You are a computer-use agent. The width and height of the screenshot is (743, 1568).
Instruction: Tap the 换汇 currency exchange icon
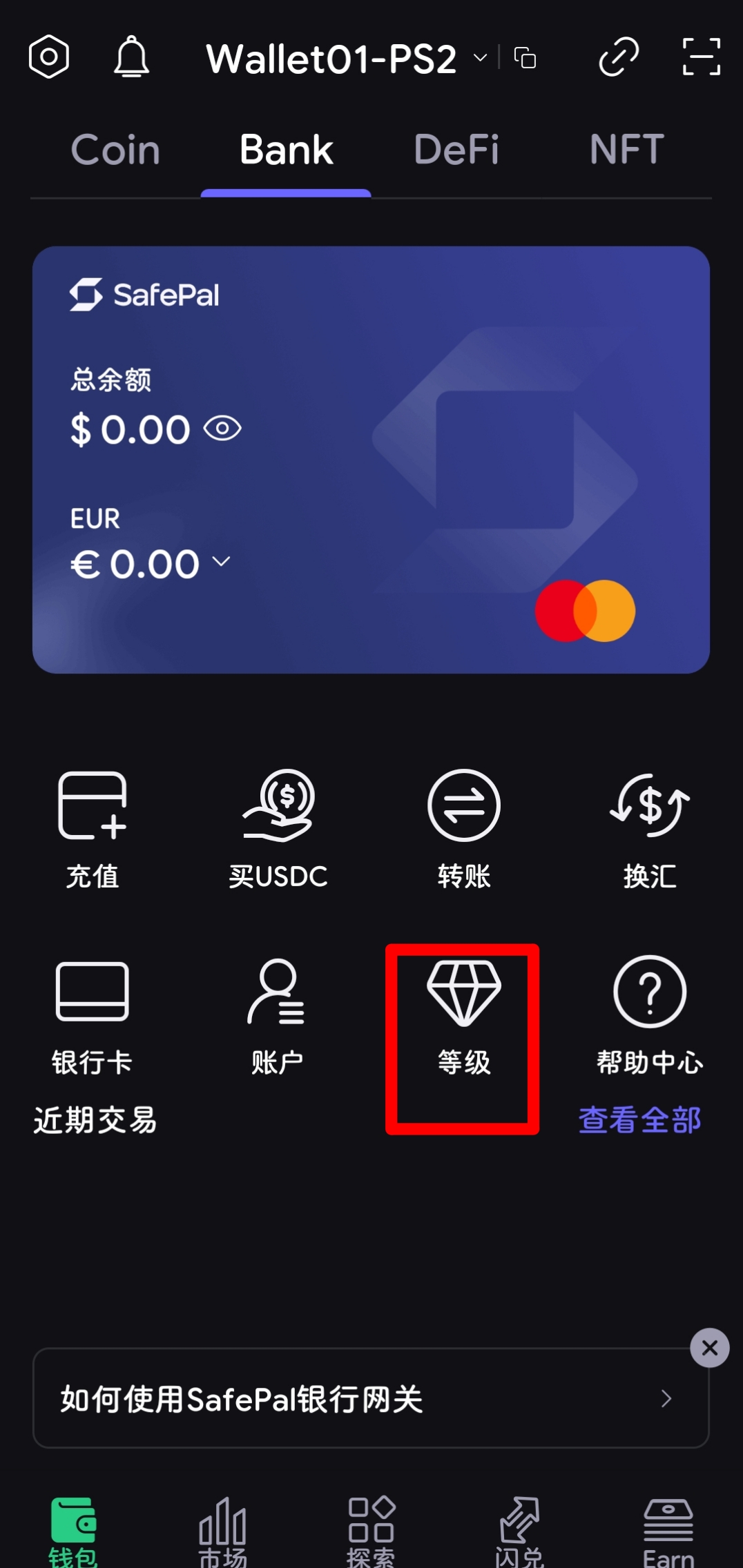[649, 828]
